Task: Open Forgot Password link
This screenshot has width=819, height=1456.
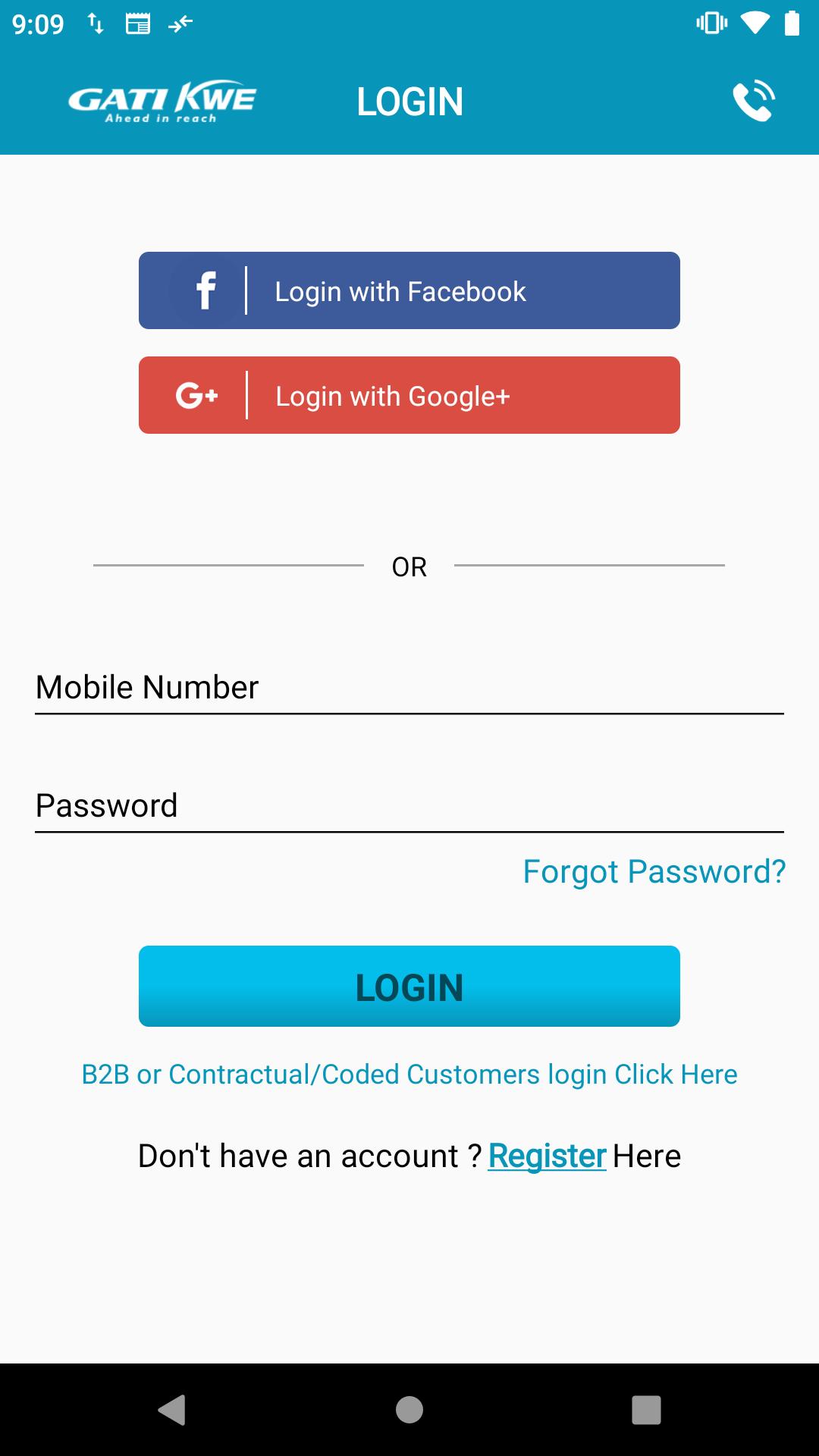Action: click(x=654, y=872)
